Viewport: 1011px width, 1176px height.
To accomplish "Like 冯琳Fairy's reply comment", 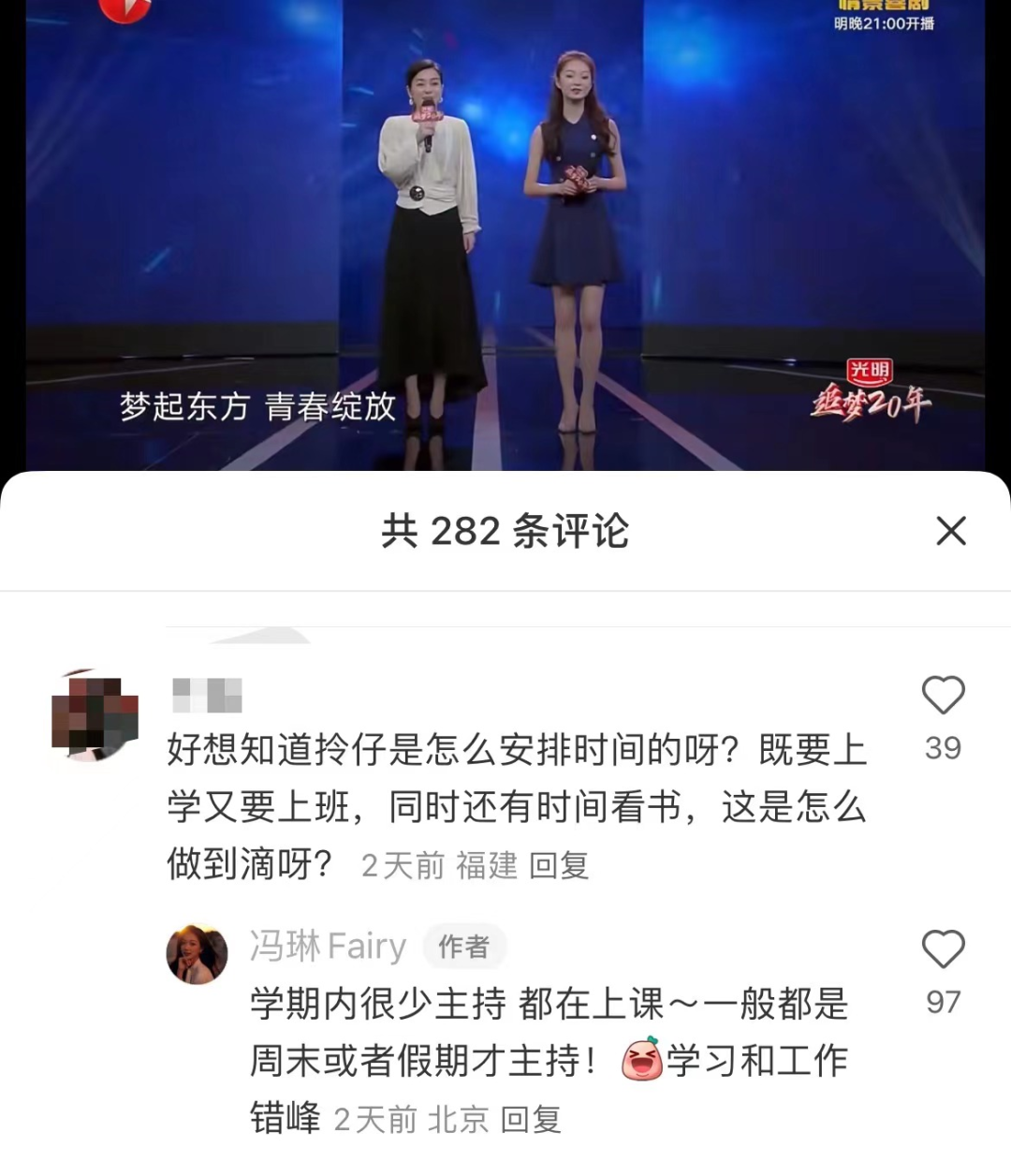I will 943,949.
